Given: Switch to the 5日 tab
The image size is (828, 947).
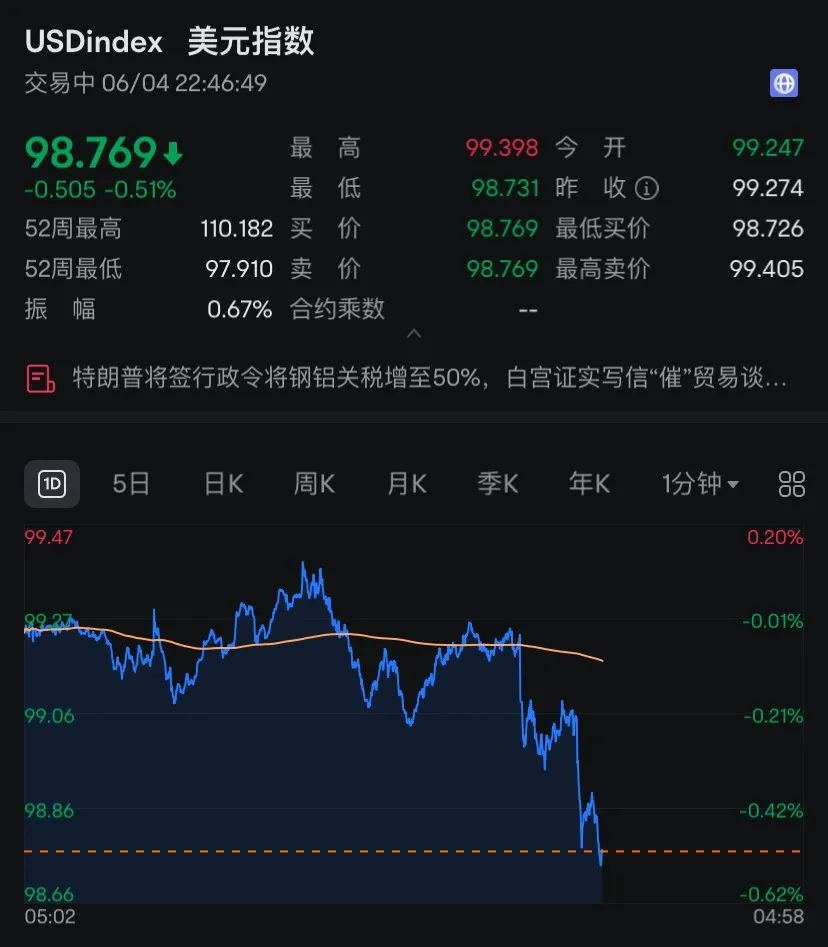Looking at the screenshot, I should (130, 483).
